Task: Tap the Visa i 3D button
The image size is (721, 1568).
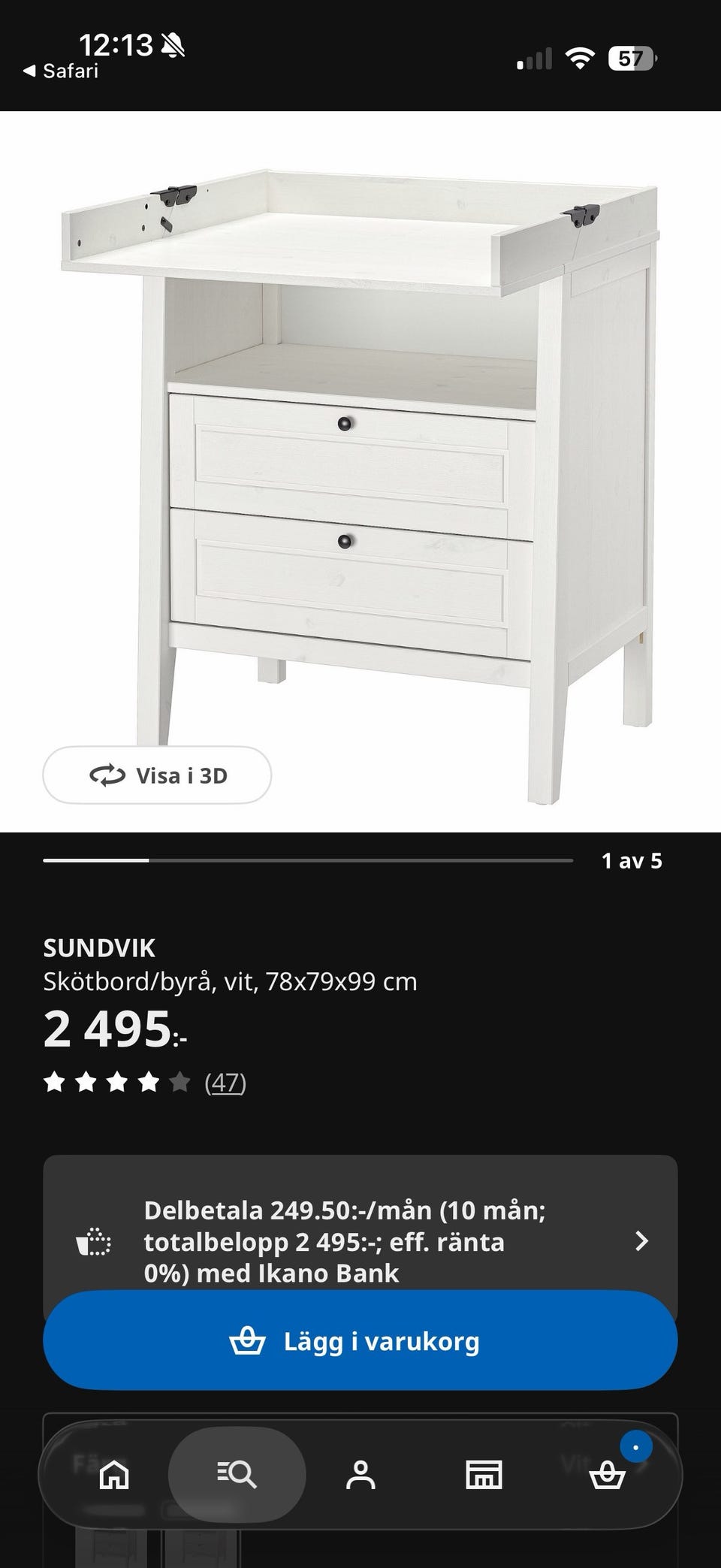Action: pos(157,775)
